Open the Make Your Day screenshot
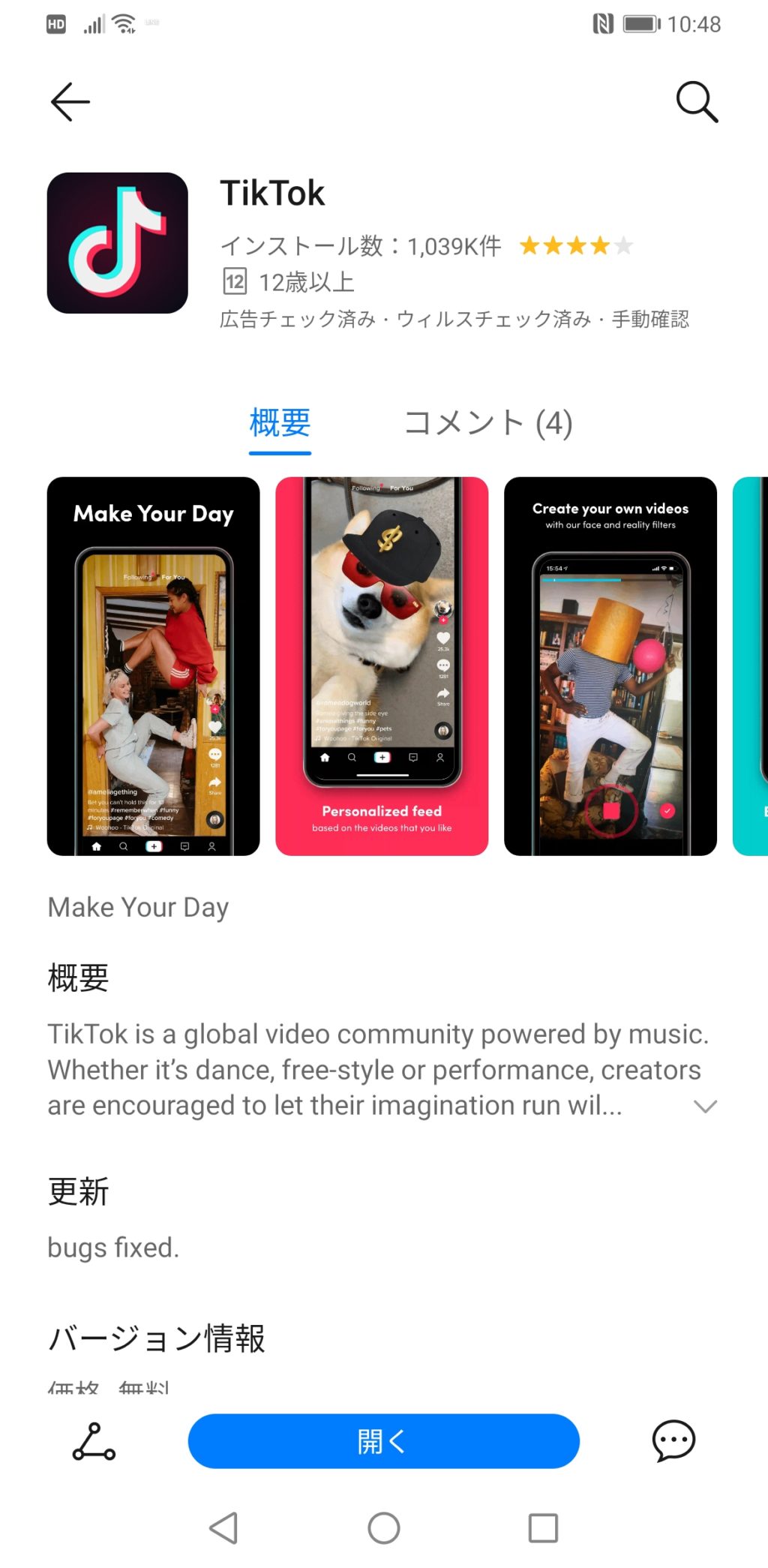Screen dimensions: 768x1568 154,666
